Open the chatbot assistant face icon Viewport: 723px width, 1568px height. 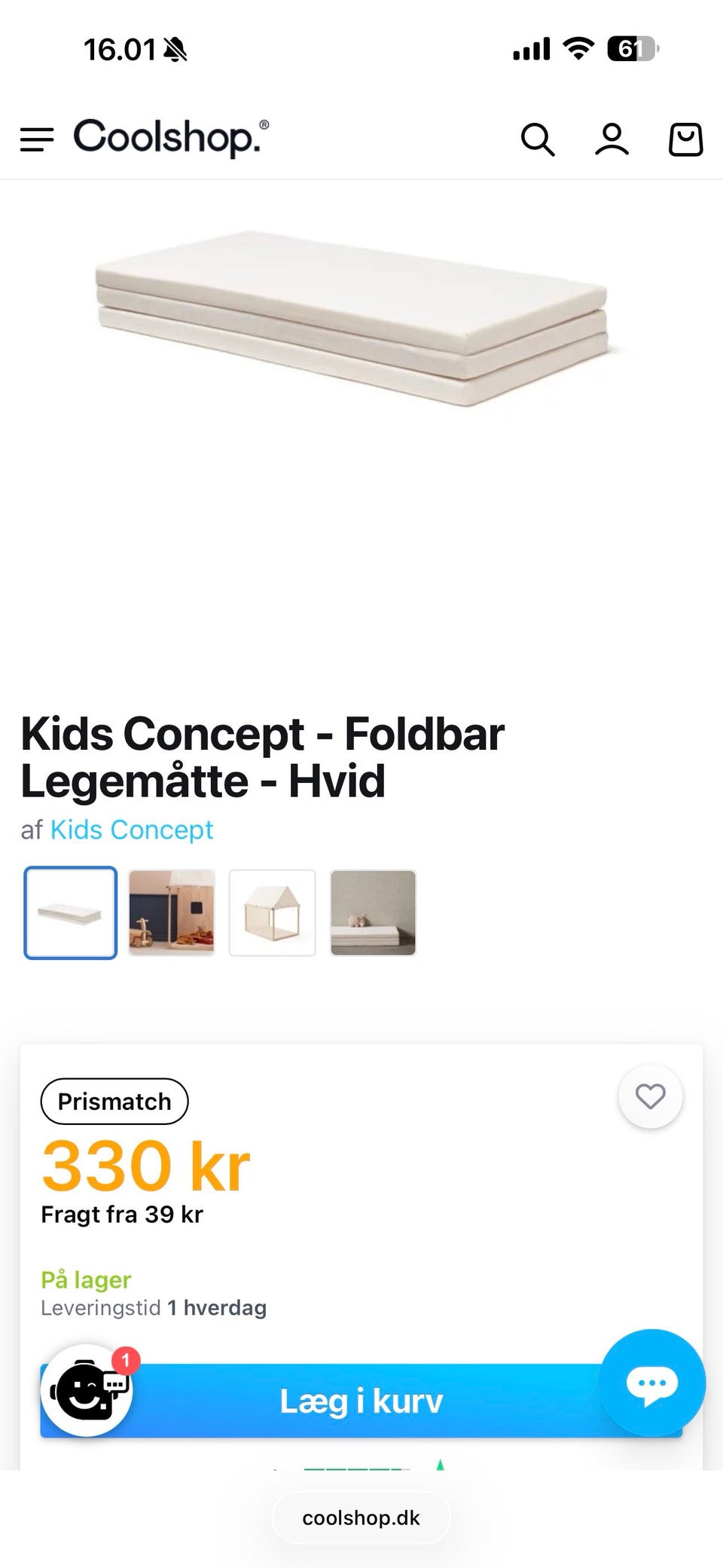click(86, 1392)
